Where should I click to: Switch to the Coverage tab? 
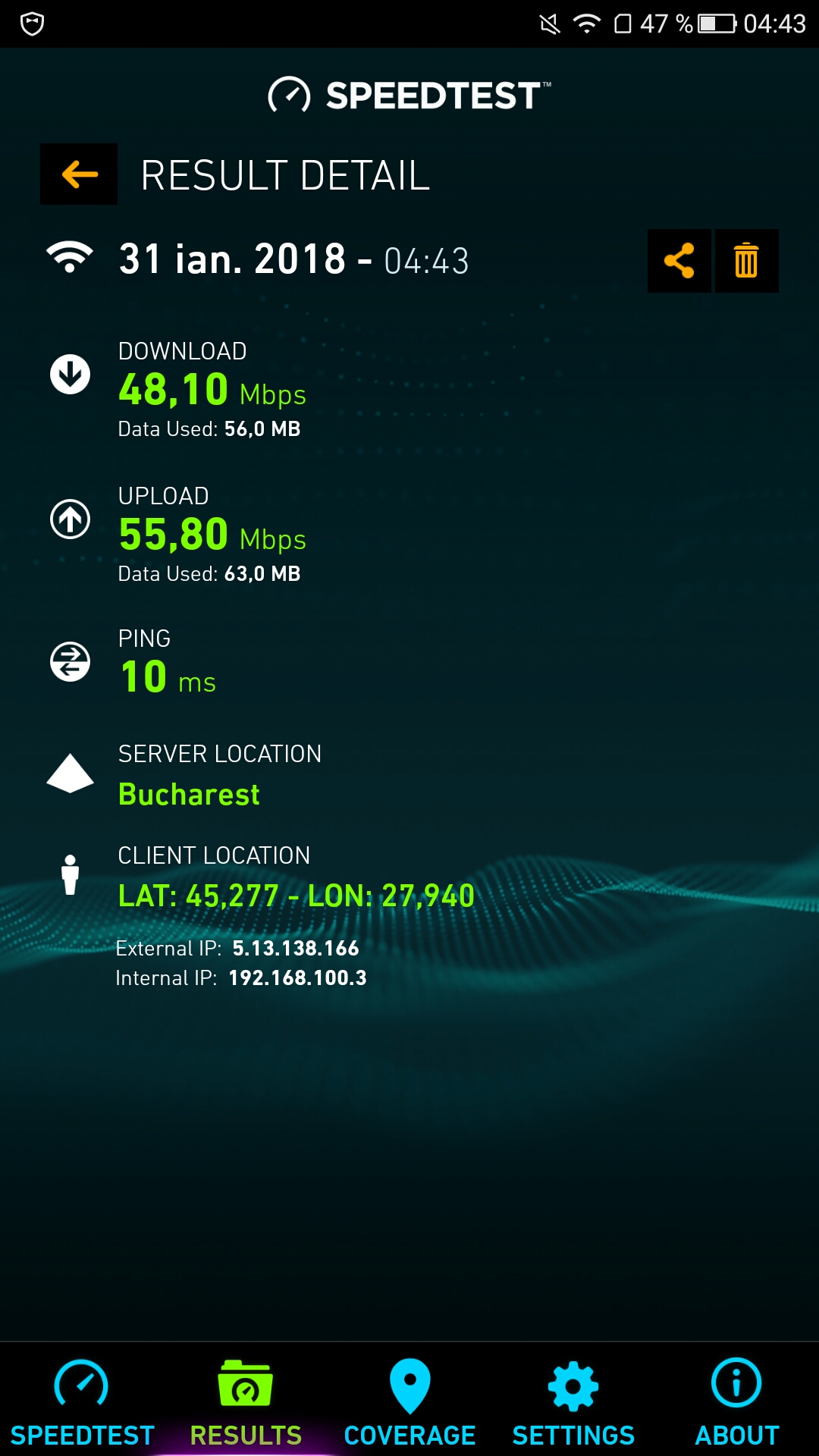coord(409,1401)
